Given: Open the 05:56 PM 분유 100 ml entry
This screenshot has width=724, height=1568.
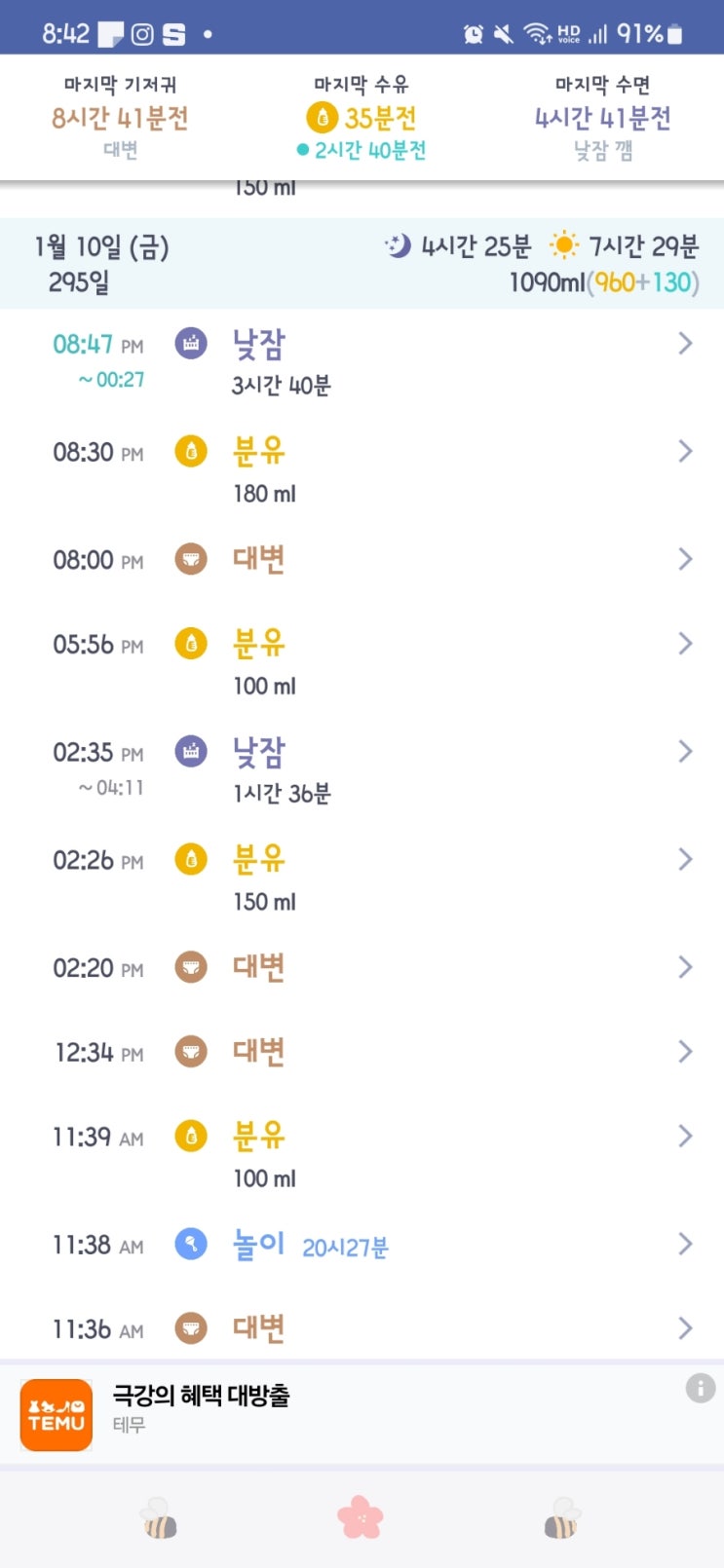Looking at the screenshot, I should (362, 662).
